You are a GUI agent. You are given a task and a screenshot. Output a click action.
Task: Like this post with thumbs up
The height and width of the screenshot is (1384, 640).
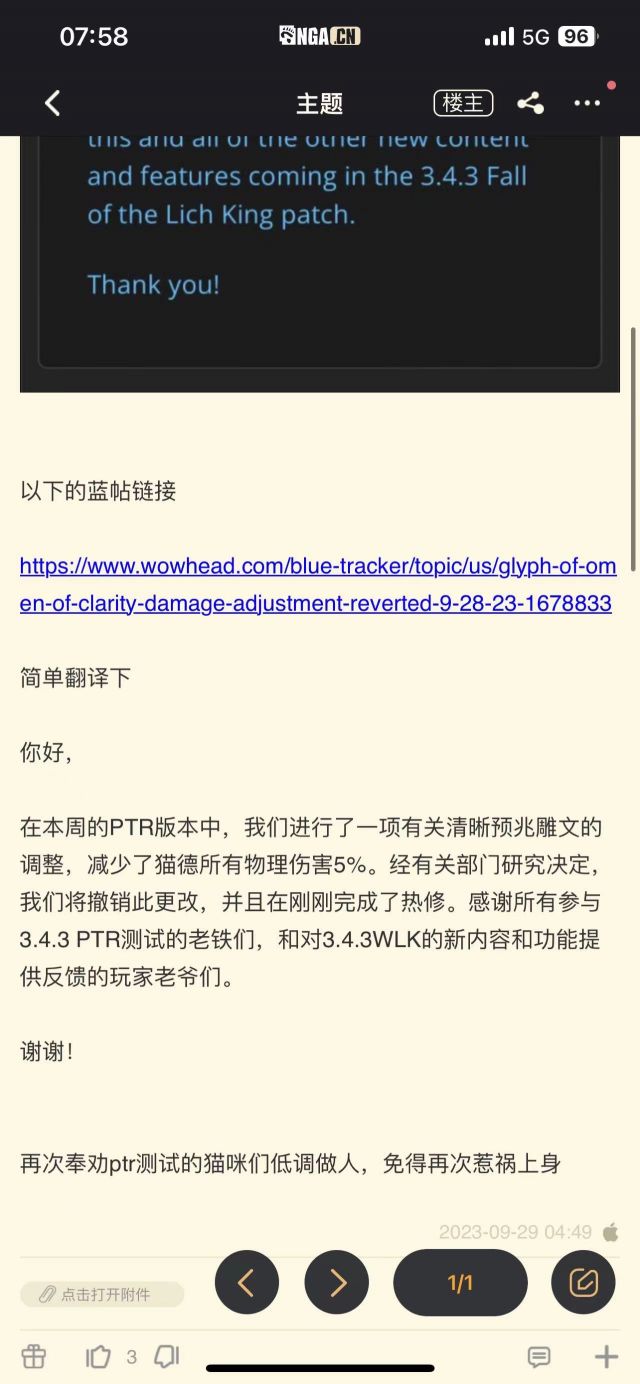click(x=98, y=1356)
